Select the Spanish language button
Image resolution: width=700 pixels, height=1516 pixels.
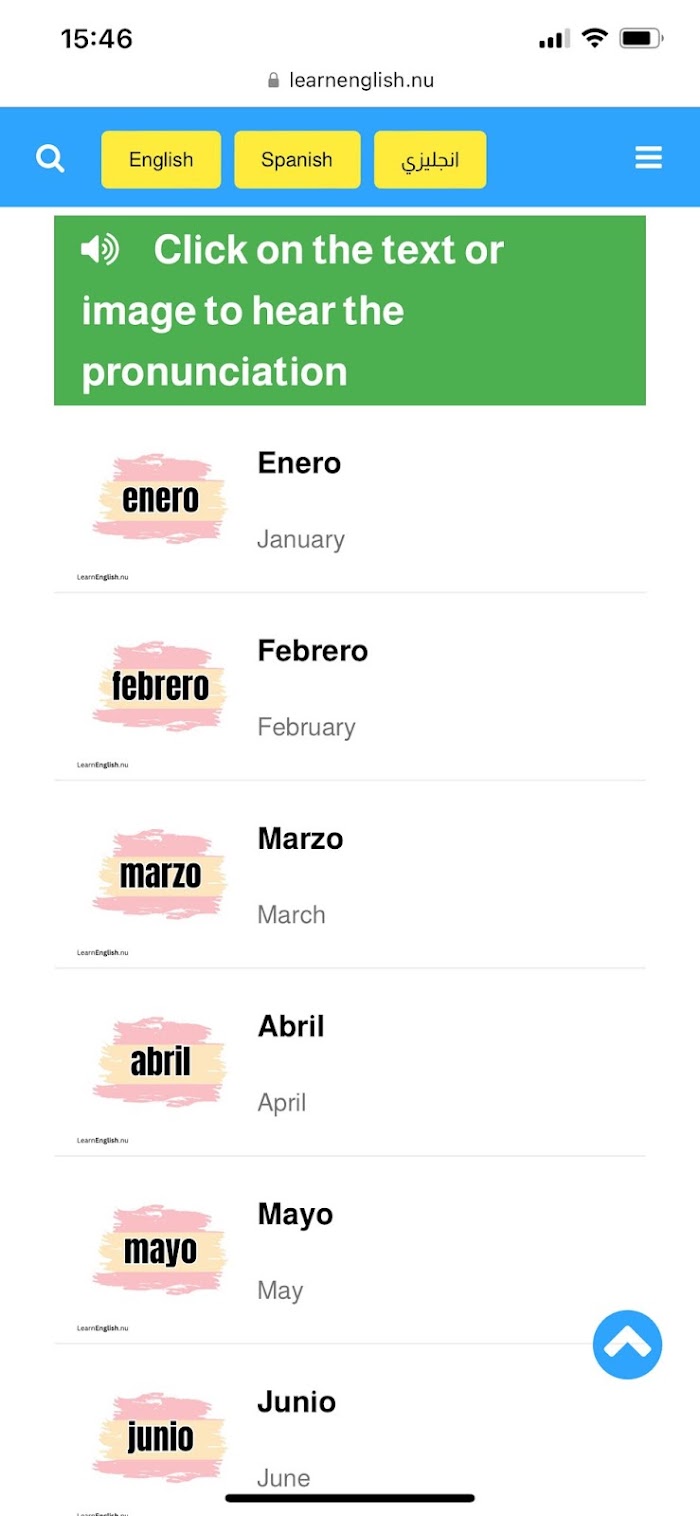pyautogui.click(x=297, y=159)
